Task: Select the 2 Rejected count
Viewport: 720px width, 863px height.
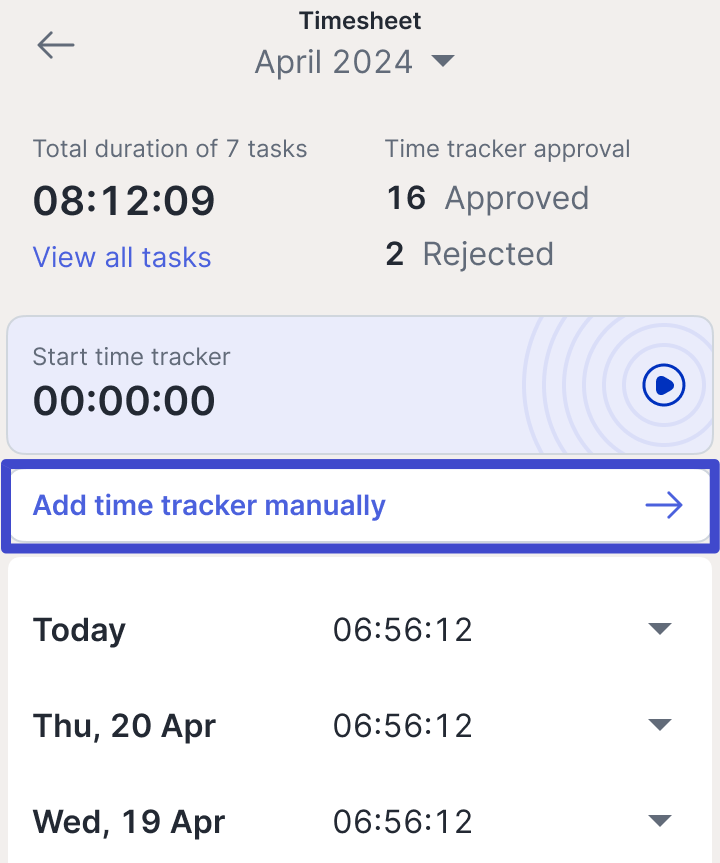Action: tap(470, 254)
